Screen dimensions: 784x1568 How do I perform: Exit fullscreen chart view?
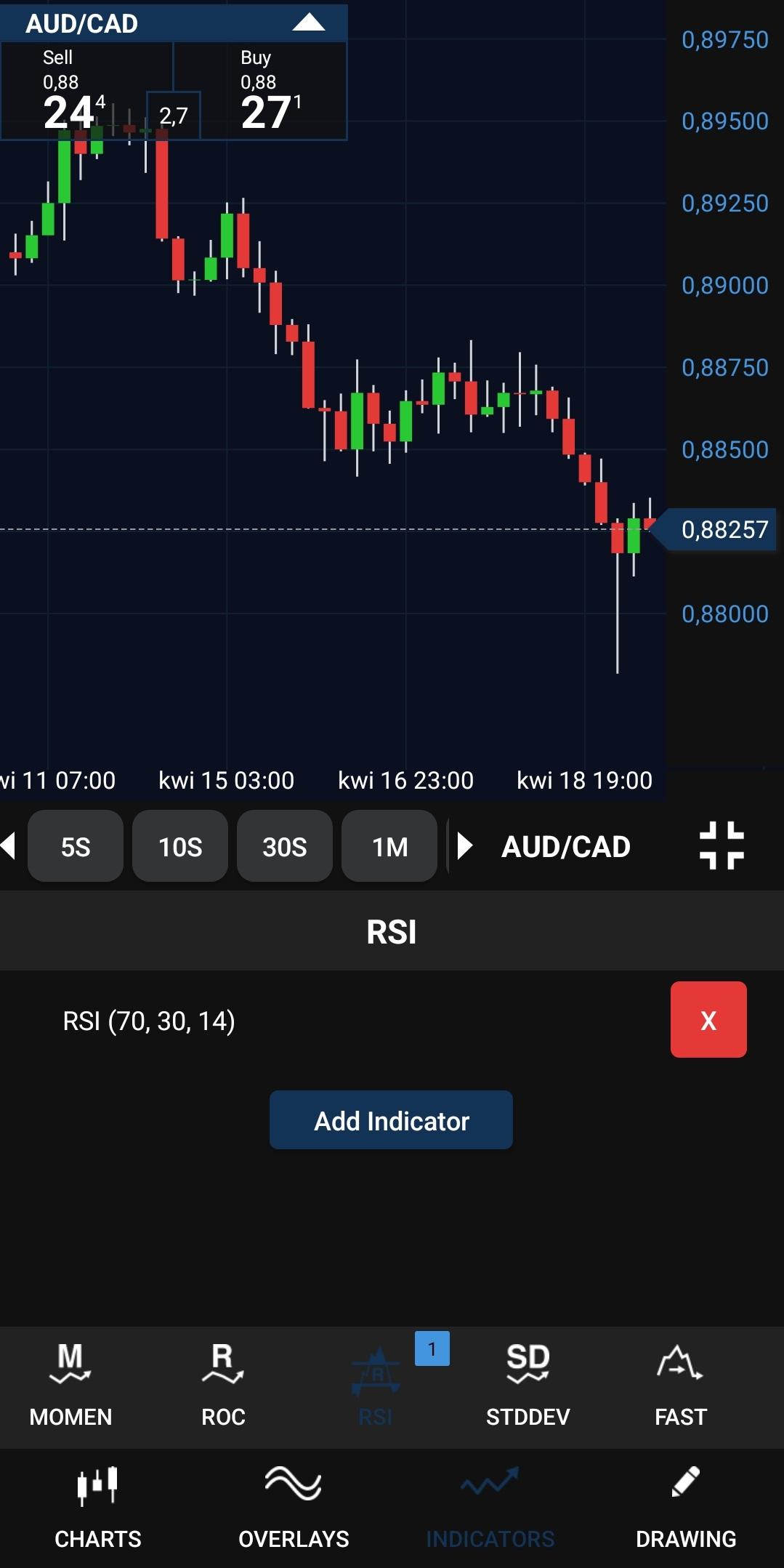coord(722,845)
